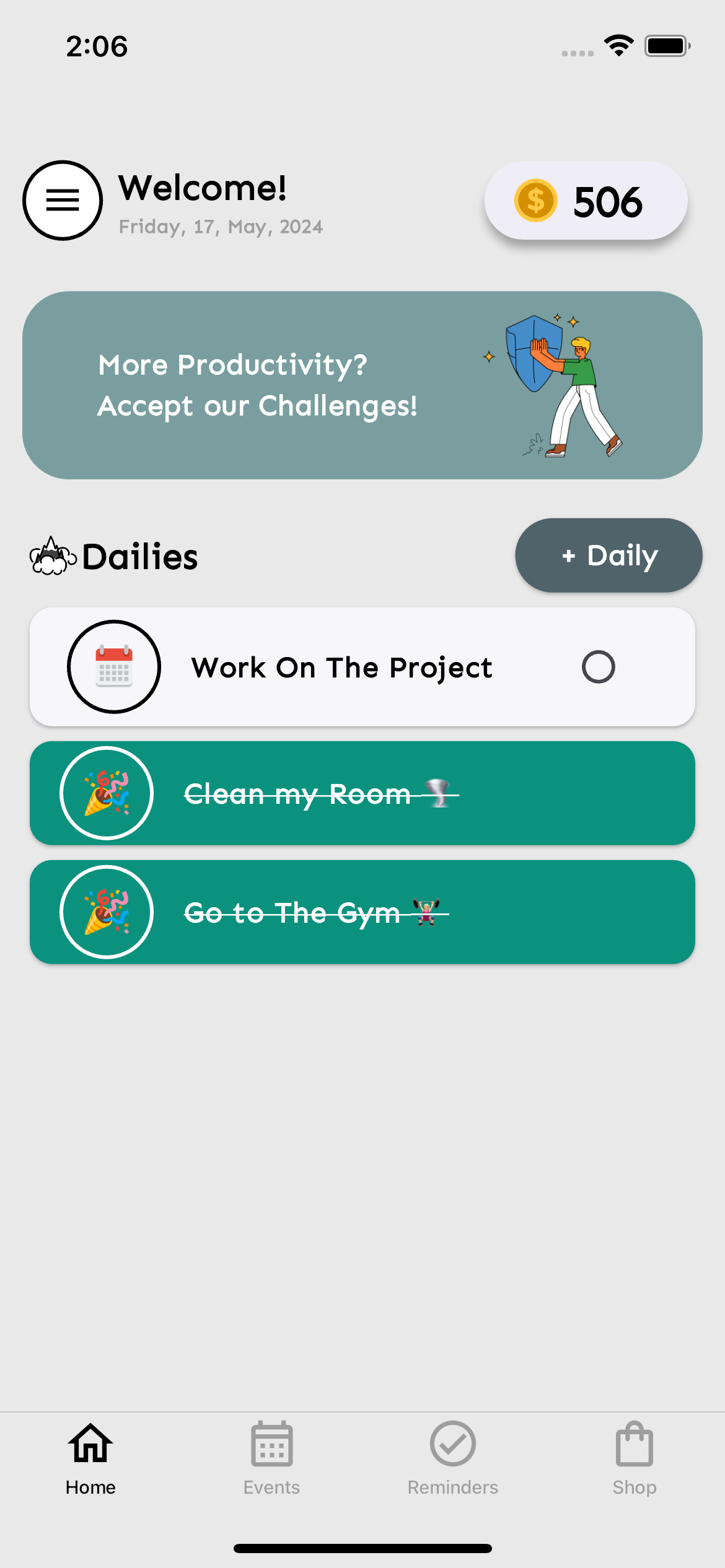Tap the + Daily button
The height and width of the screenshot is (1568, 725).
(x=608, y=555)
